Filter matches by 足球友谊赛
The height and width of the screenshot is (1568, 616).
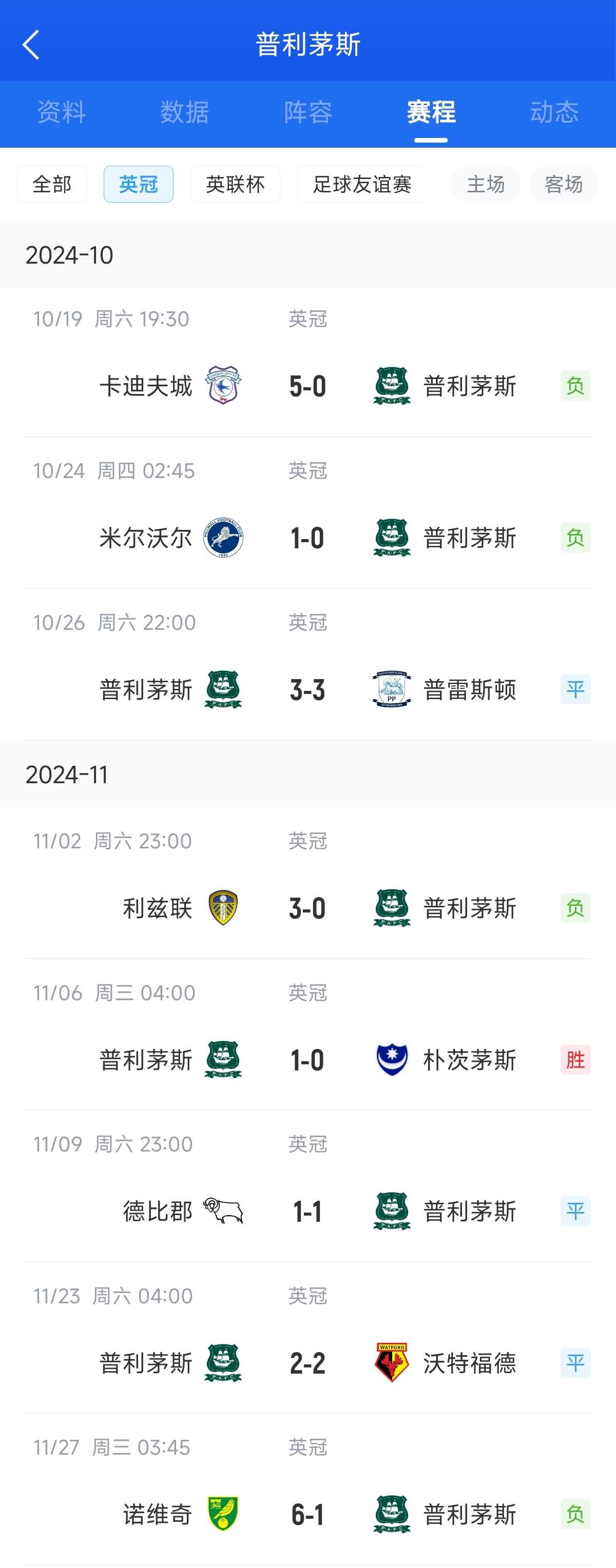(362, 184)
